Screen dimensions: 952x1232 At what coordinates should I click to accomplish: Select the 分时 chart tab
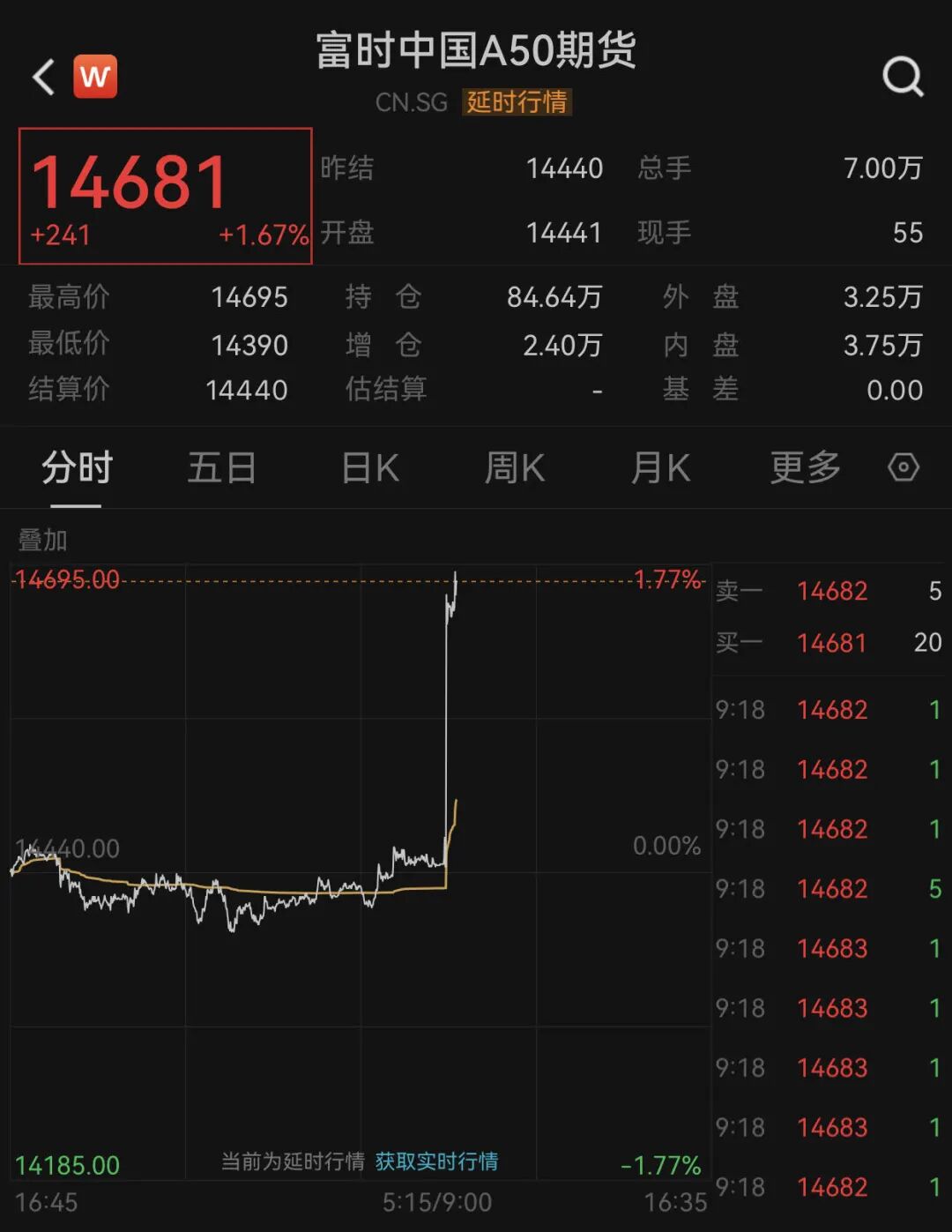pos(77,467)
